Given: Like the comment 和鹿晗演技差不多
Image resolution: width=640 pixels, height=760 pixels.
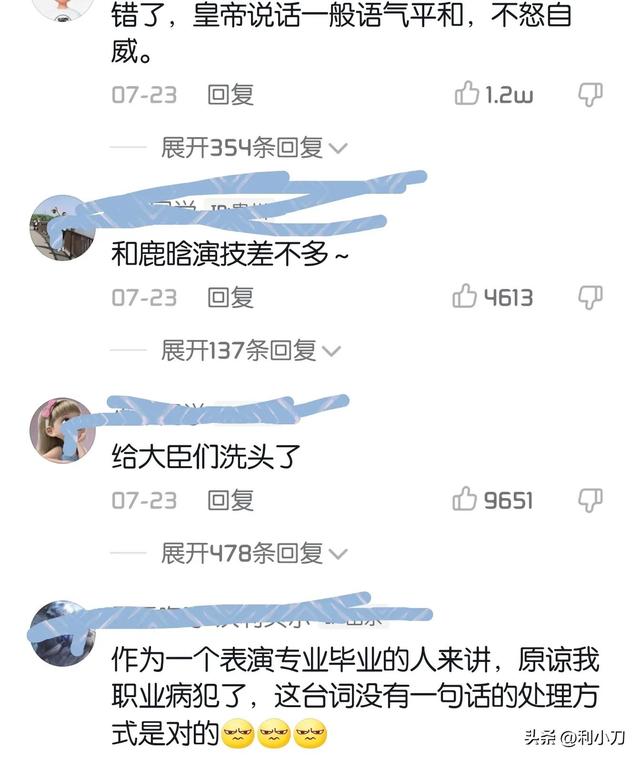Looking at the screenshot, I should click(x=465, y=296).
